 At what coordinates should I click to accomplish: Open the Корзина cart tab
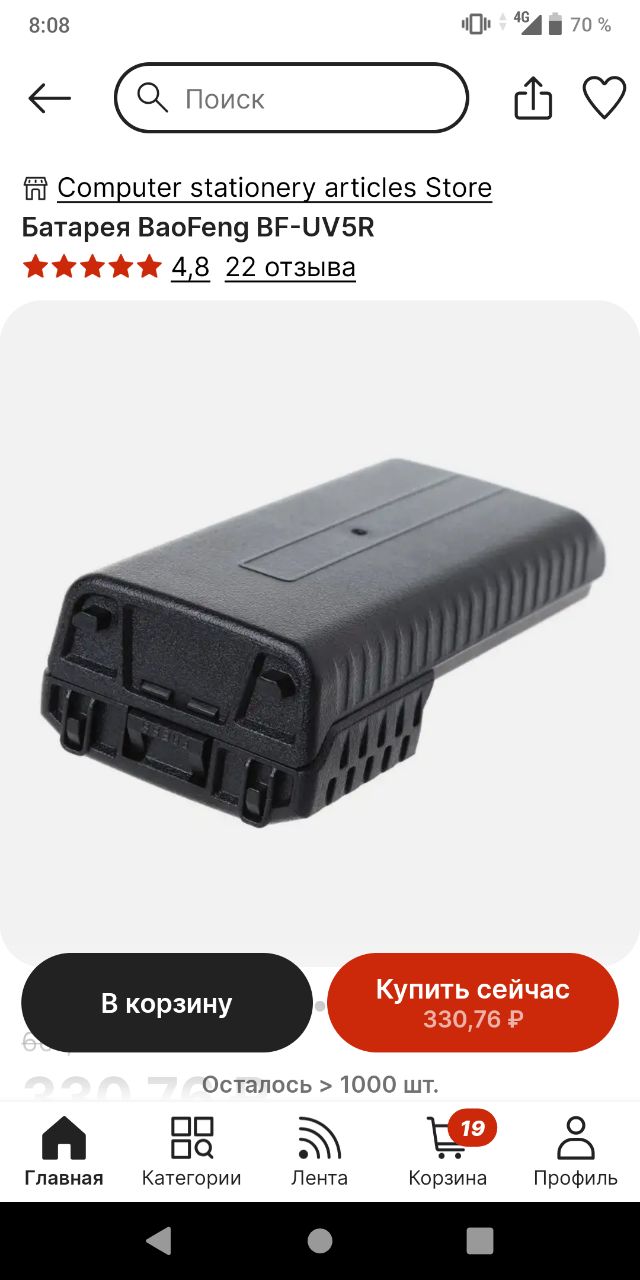[448, 1152]
